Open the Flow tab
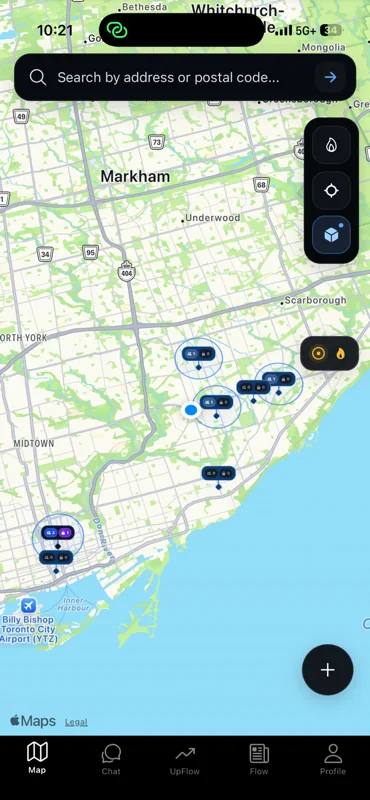The height and width of the screenshot is (800, 370). [259, 759]
